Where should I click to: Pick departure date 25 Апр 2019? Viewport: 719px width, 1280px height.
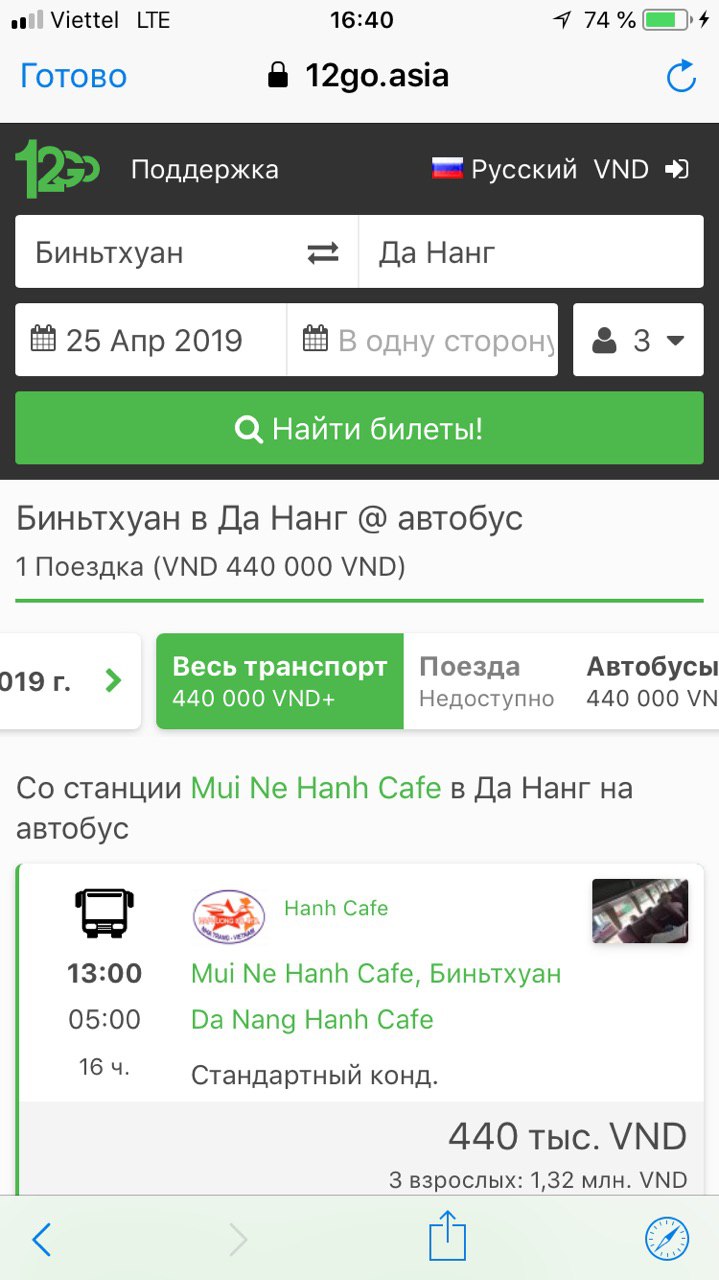(x=151, y=340)
